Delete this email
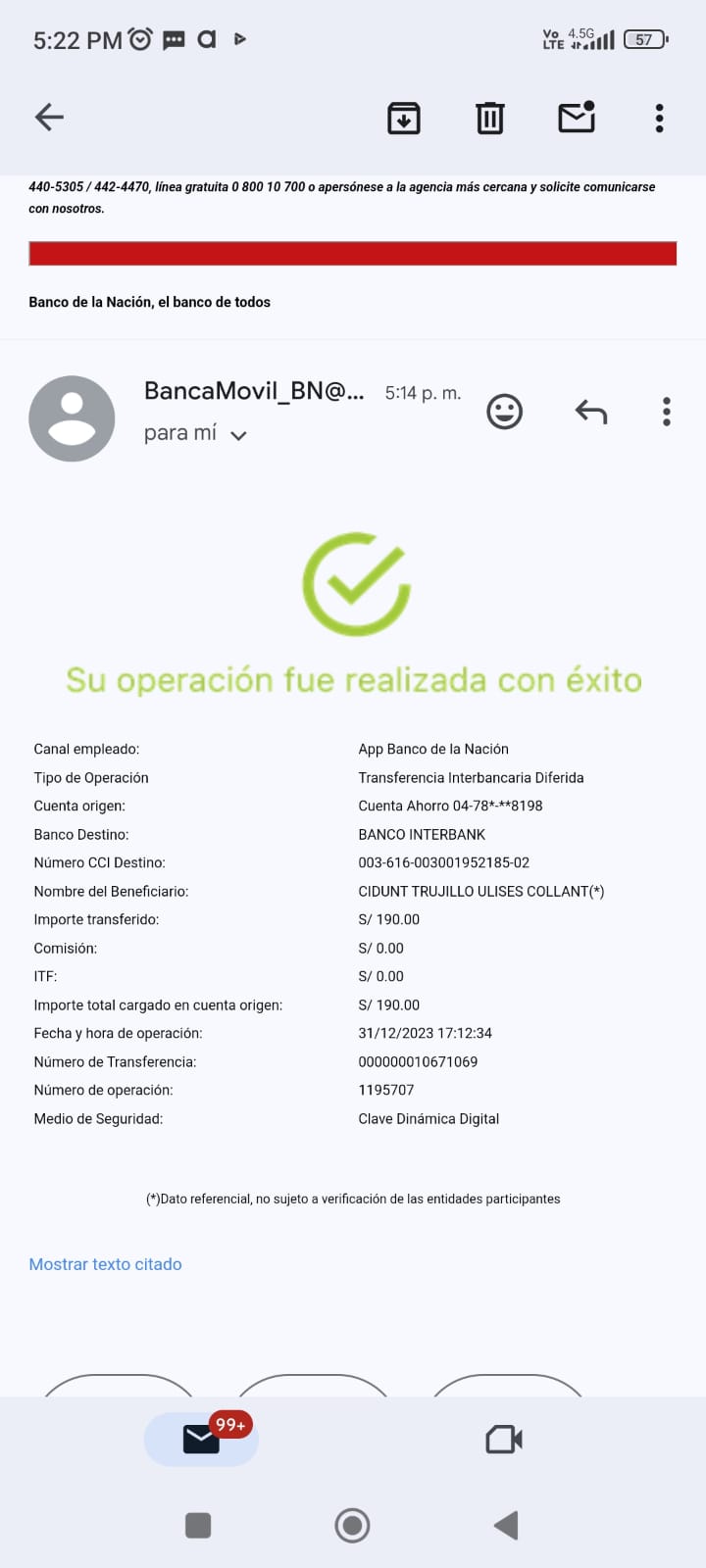 click(490, 118)
